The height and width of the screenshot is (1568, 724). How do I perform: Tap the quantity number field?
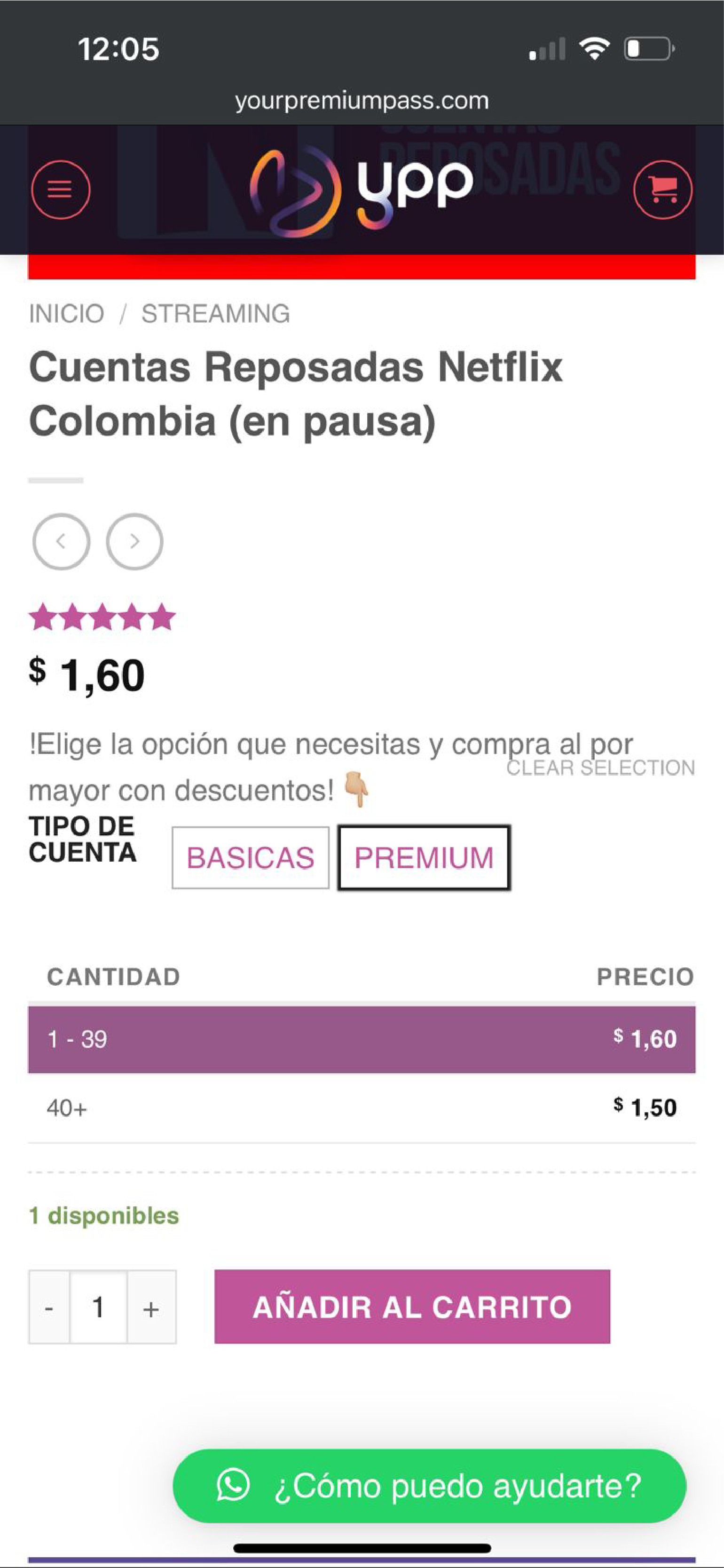click(98, 1307)
